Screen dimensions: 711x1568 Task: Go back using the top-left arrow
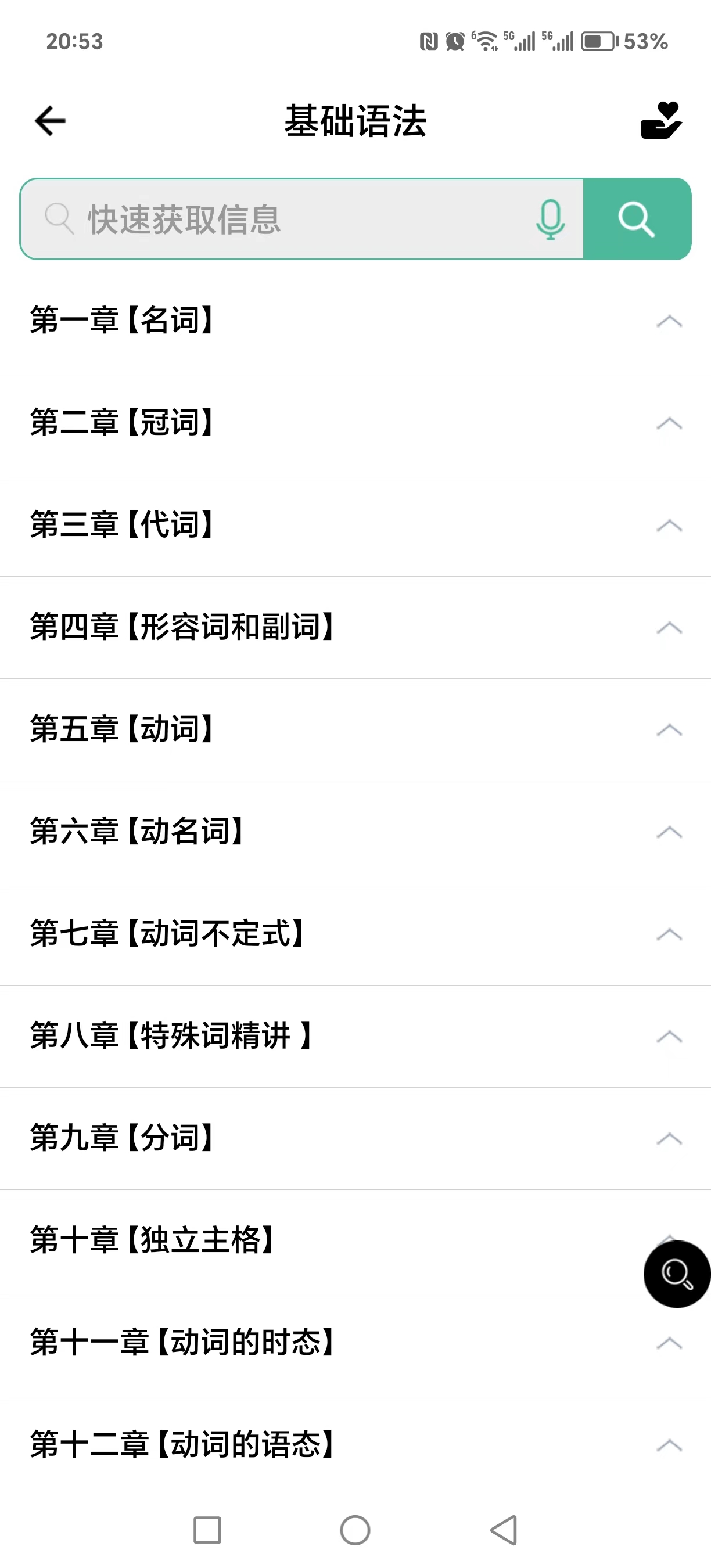pos(50,121)
